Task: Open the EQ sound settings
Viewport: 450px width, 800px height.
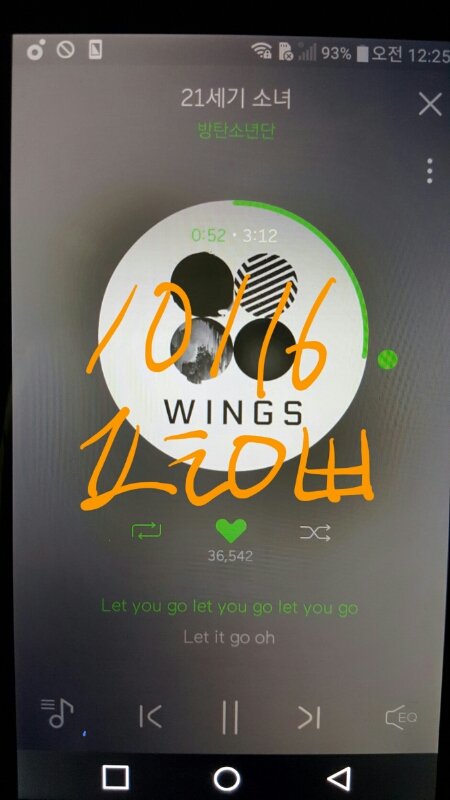Action: [x=401, y=718]
